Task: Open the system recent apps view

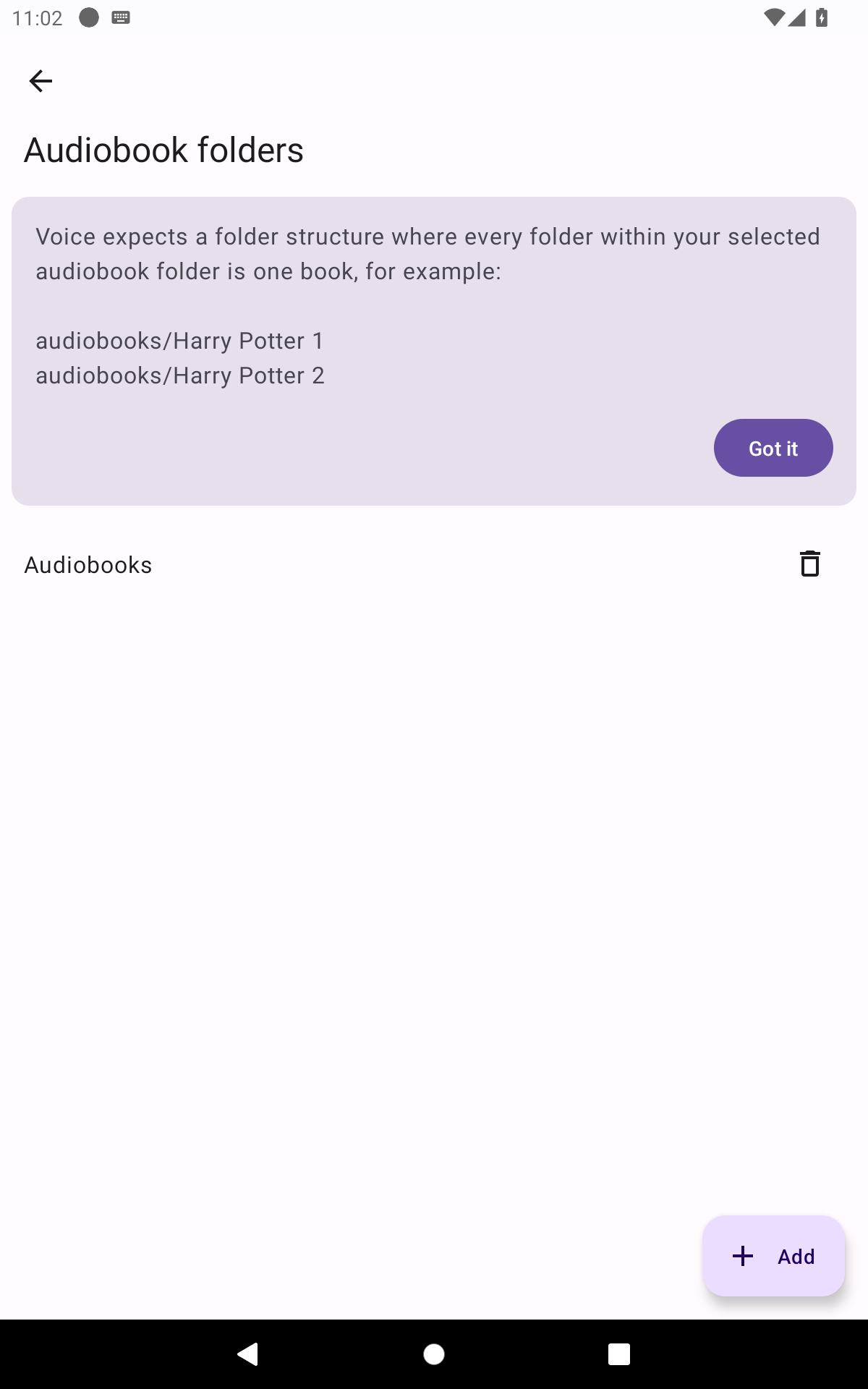Action: tap(618, 1354)
